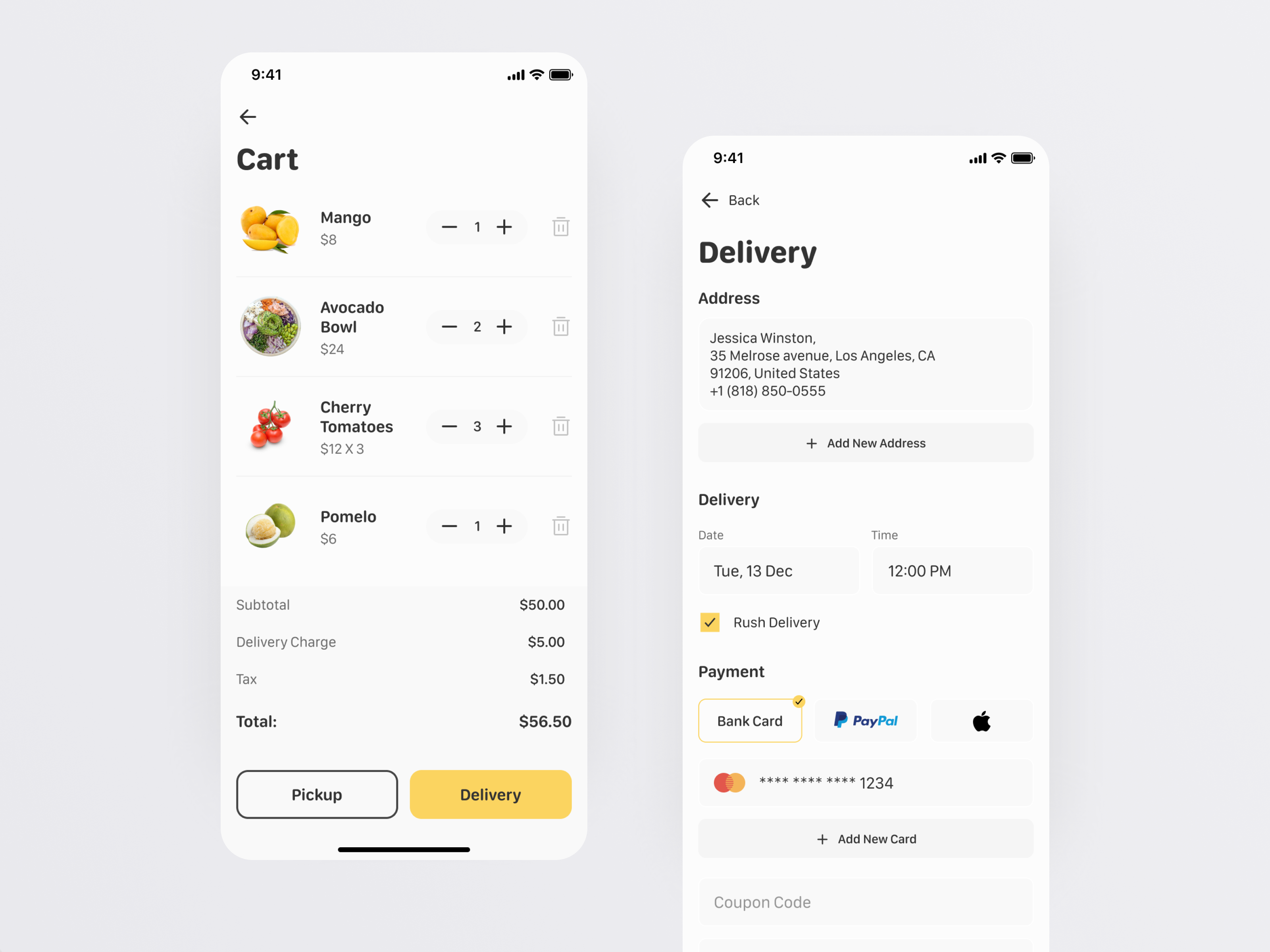Screen dimensions: 1270x952
Task: Add New Card
Action: point(865,839)
